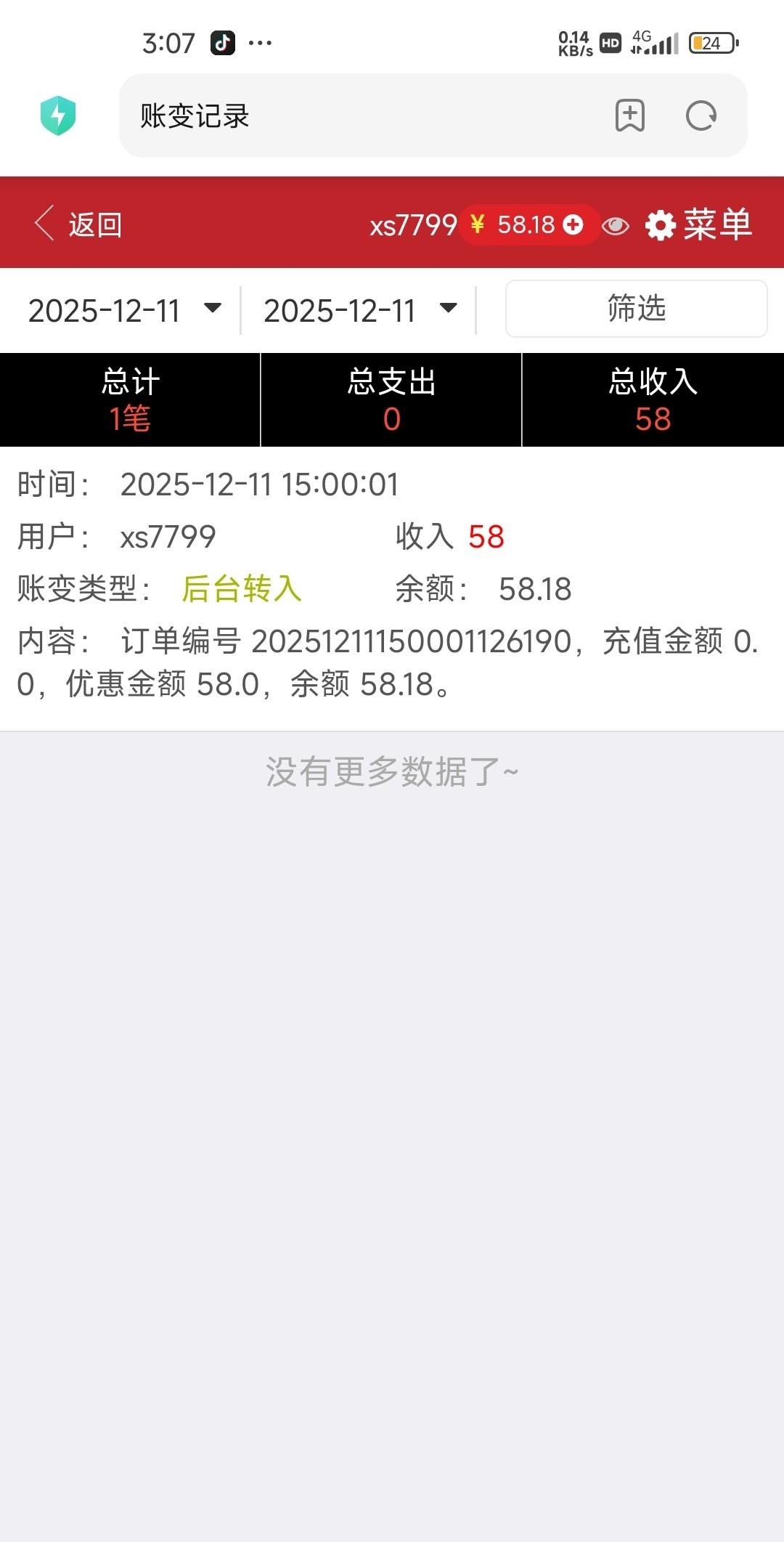Go back with the 返回 arrow

[78, 224]
